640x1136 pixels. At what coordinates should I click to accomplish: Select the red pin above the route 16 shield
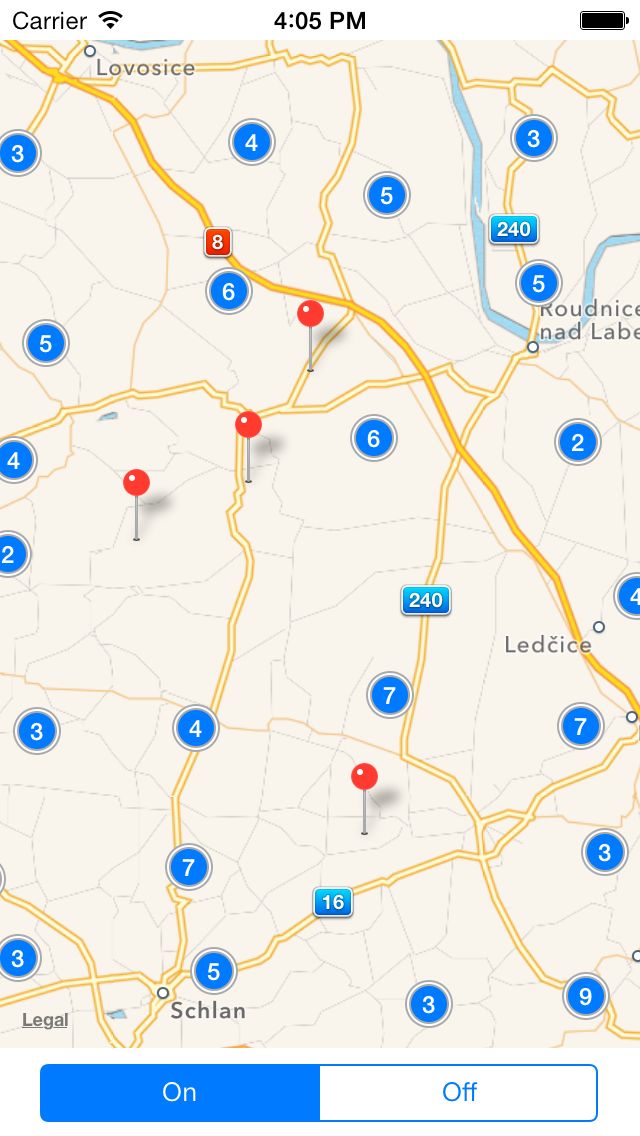[364, 779]
